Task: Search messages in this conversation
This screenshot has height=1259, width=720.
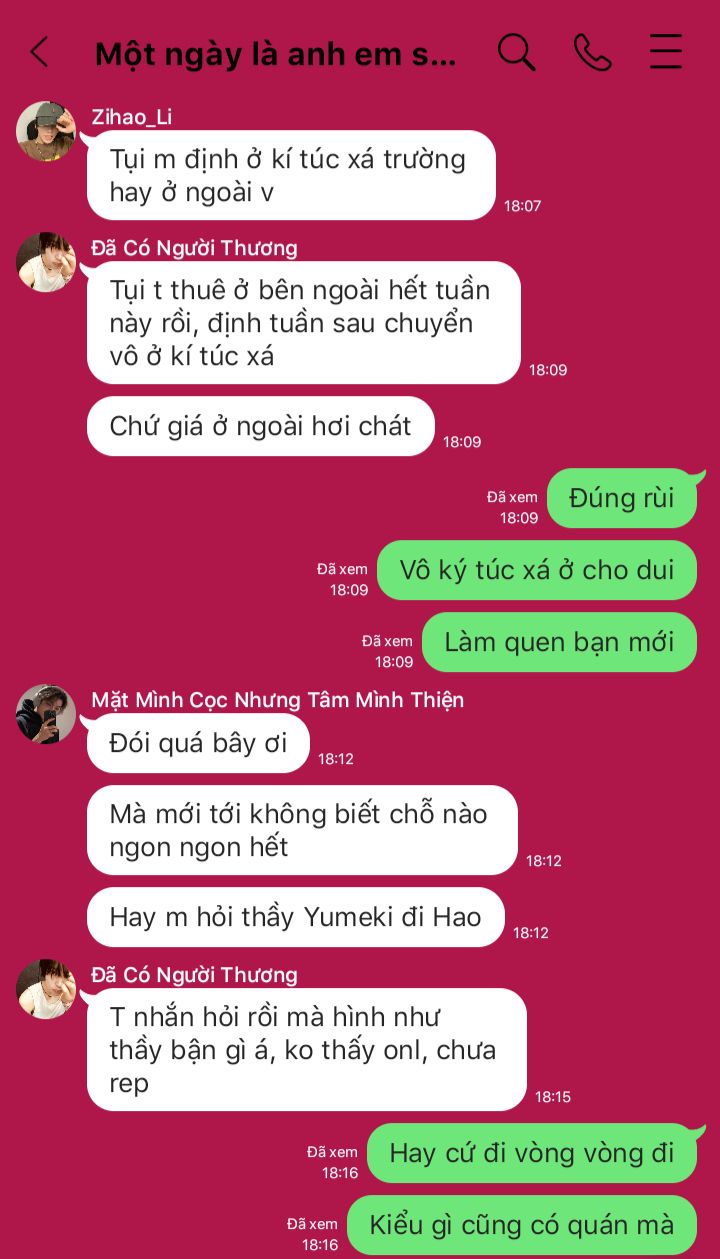Action: point(516,52)
